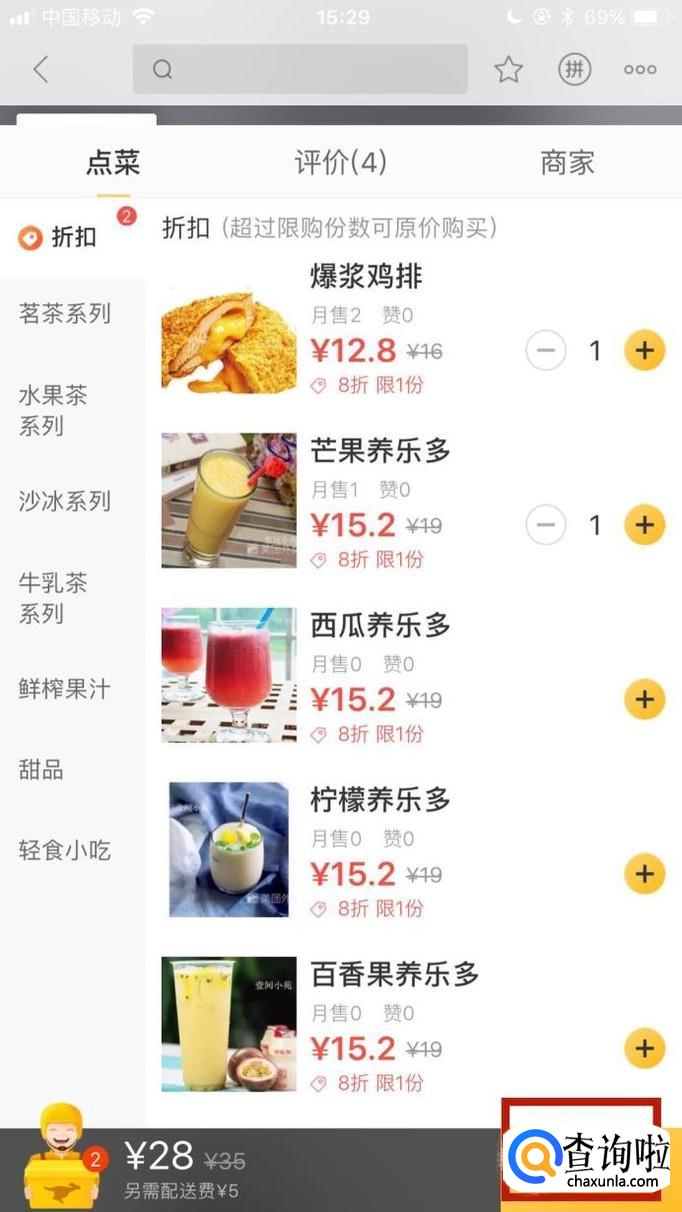View the 轻食小吃 category
This screenshot has width=682, height=1212.
point(65,850)
